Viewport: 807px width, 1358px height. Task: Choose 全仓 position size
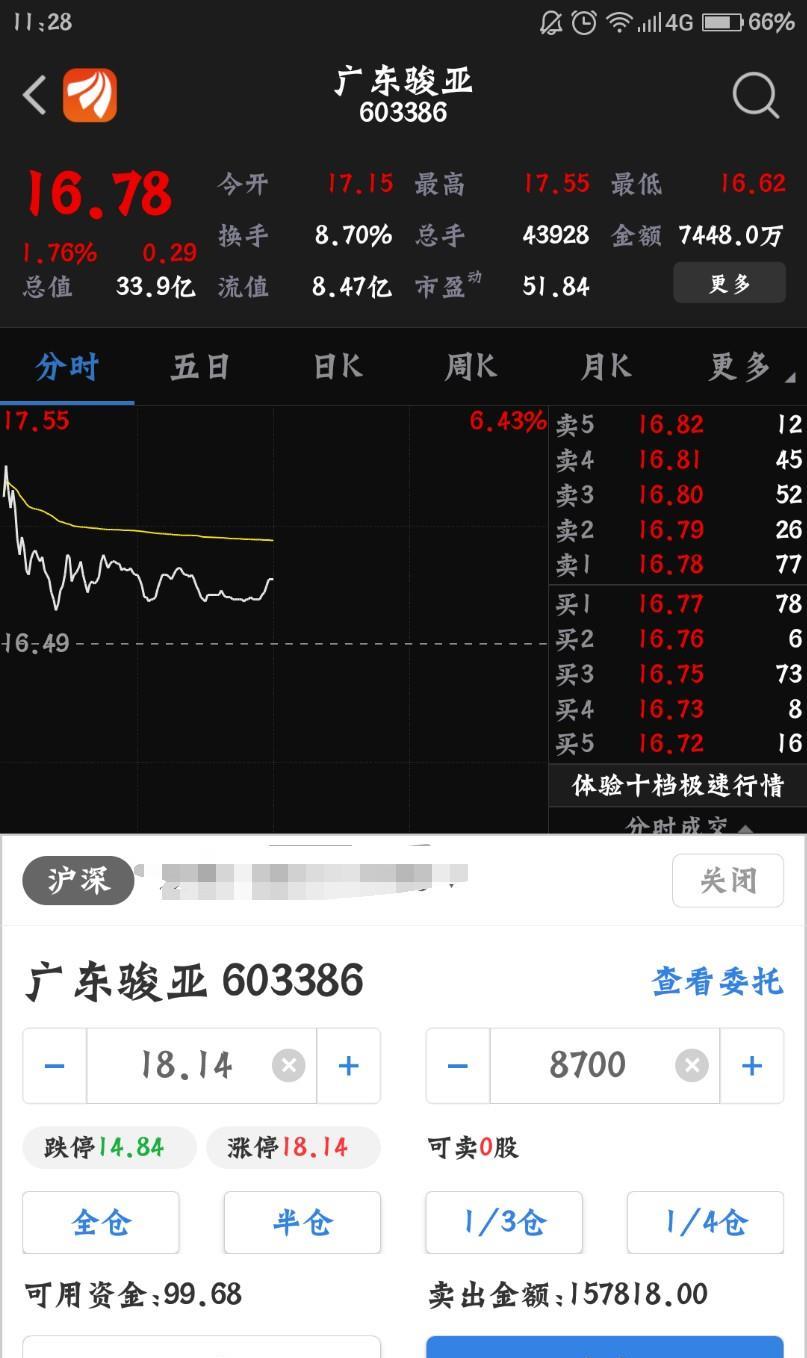point(101,1222)
